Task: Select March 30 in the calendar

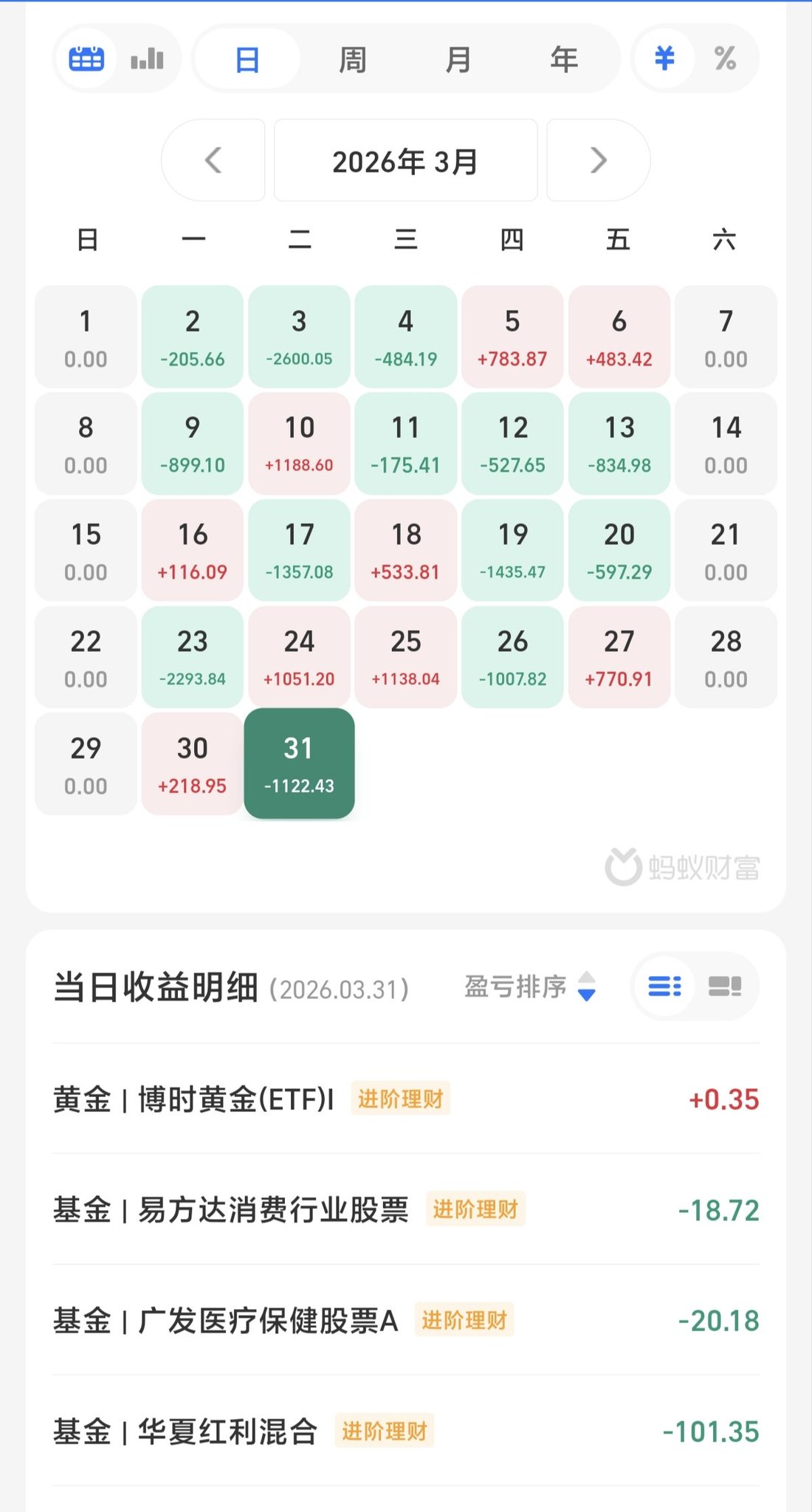Action: click(x=193, y=764)
